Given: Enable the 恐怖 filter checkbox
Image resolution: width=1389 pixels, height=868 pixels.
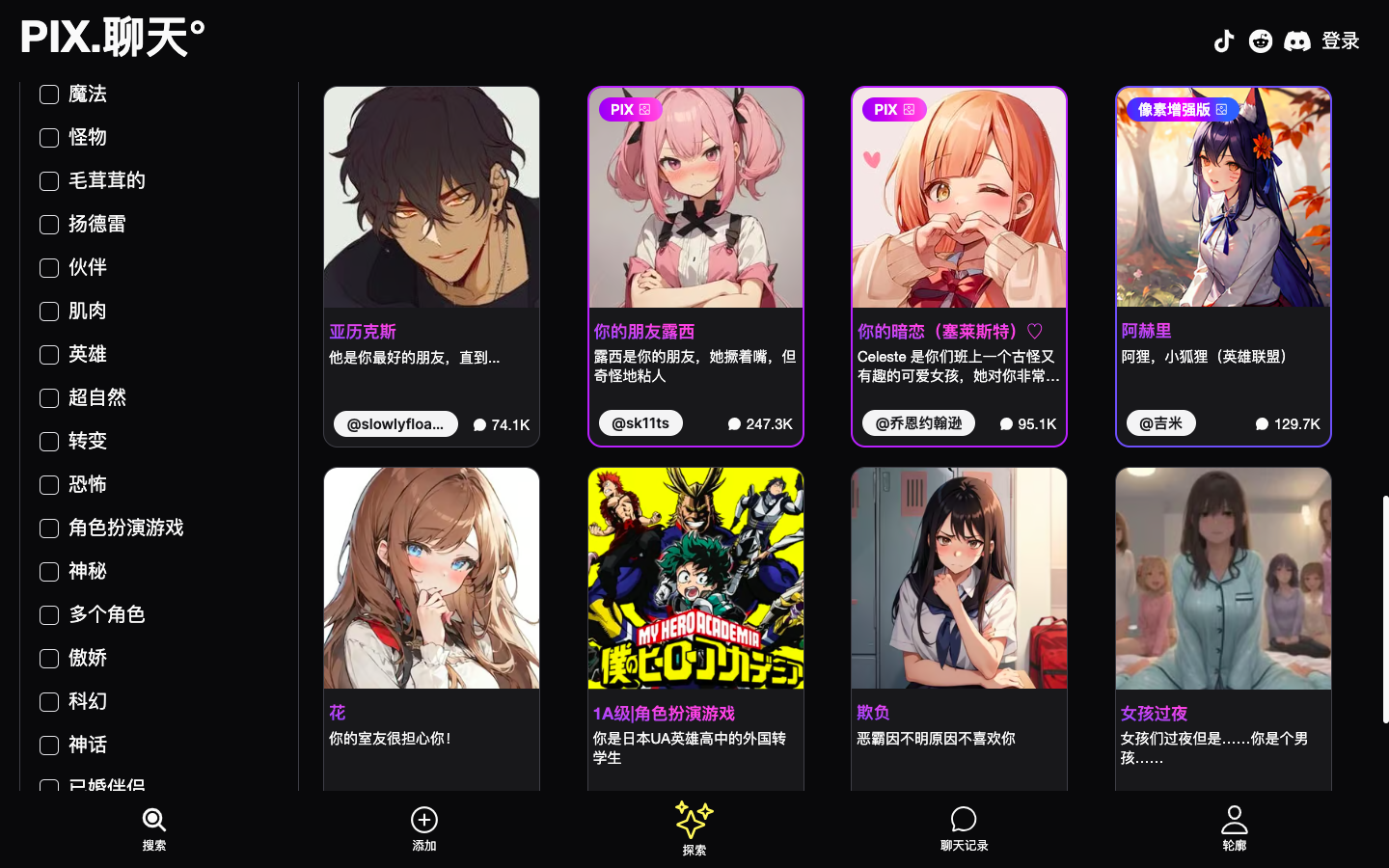Looking at the screenshot, I should (x=49, y=484).
